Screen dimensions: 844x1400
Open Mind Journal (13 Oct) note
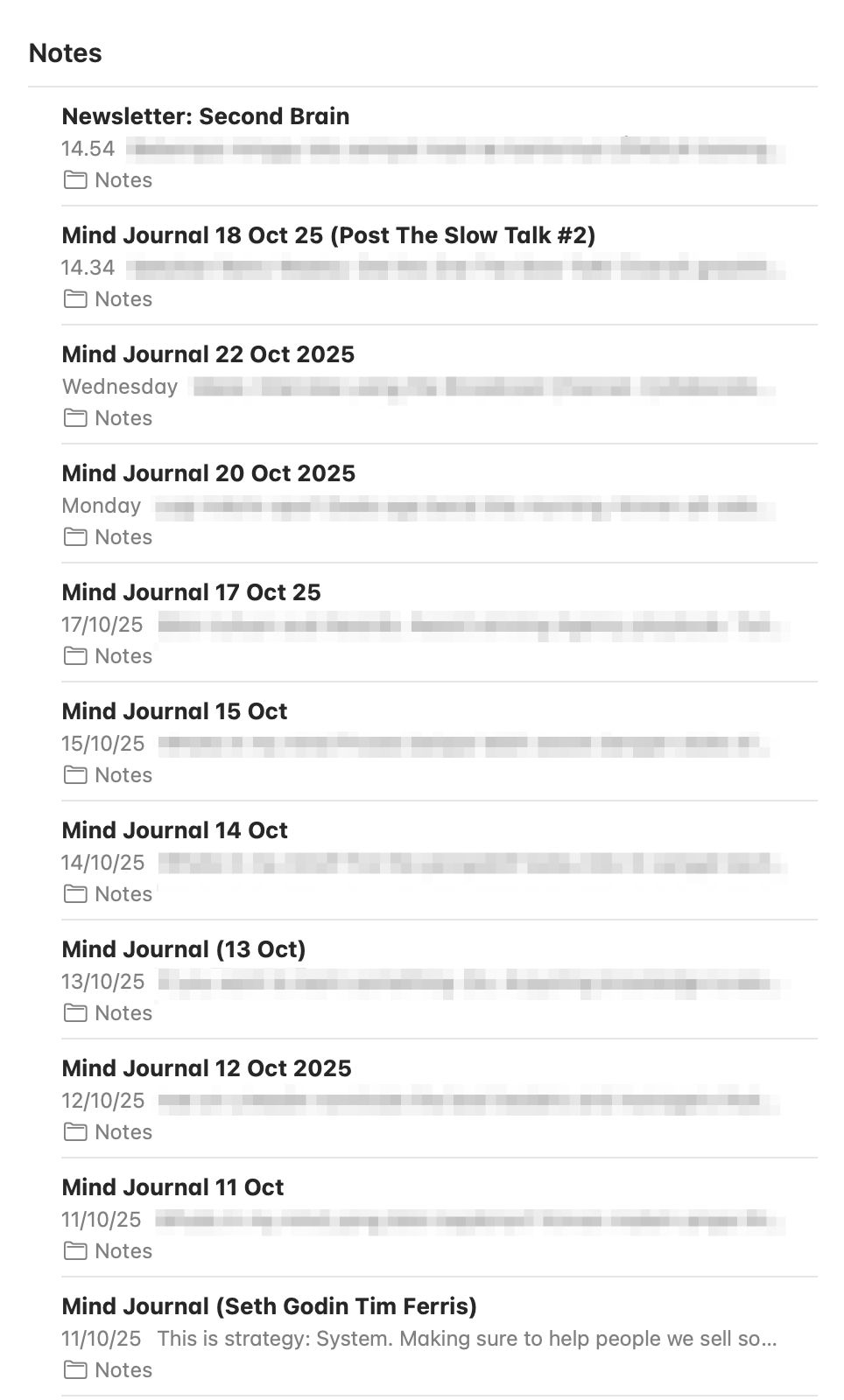point(184,949)
